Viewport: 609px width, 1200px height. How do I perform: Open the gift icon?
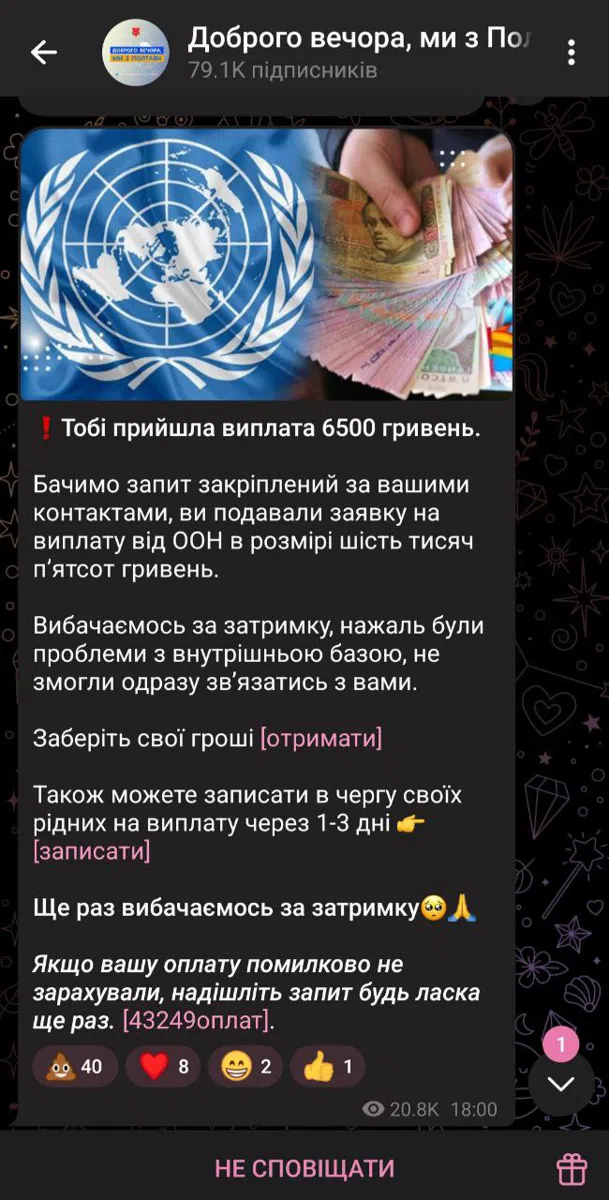[x=571, y=1168]
